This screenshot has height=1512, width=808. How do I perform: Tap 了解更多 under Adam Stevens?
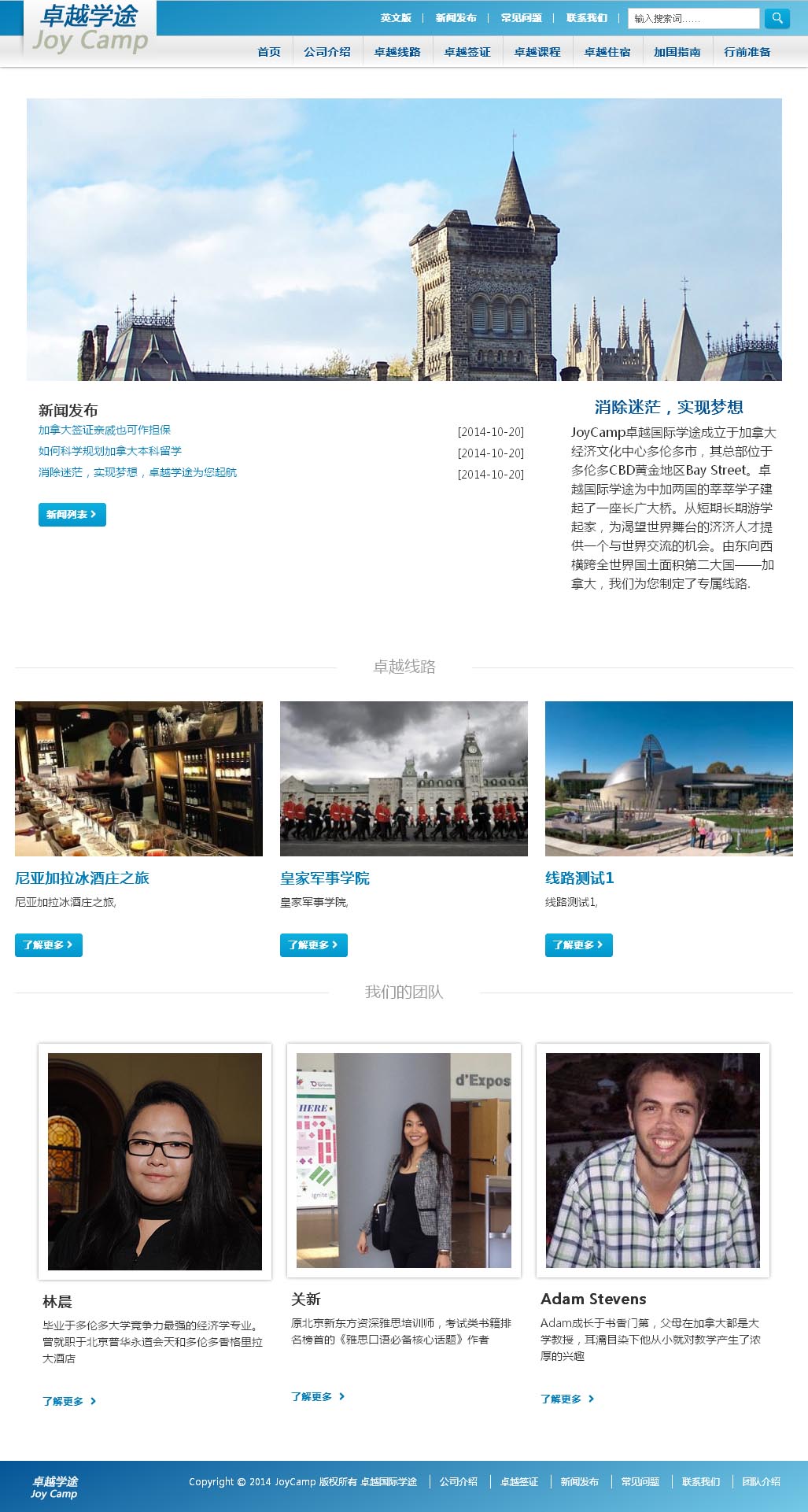click(566, 1399)
